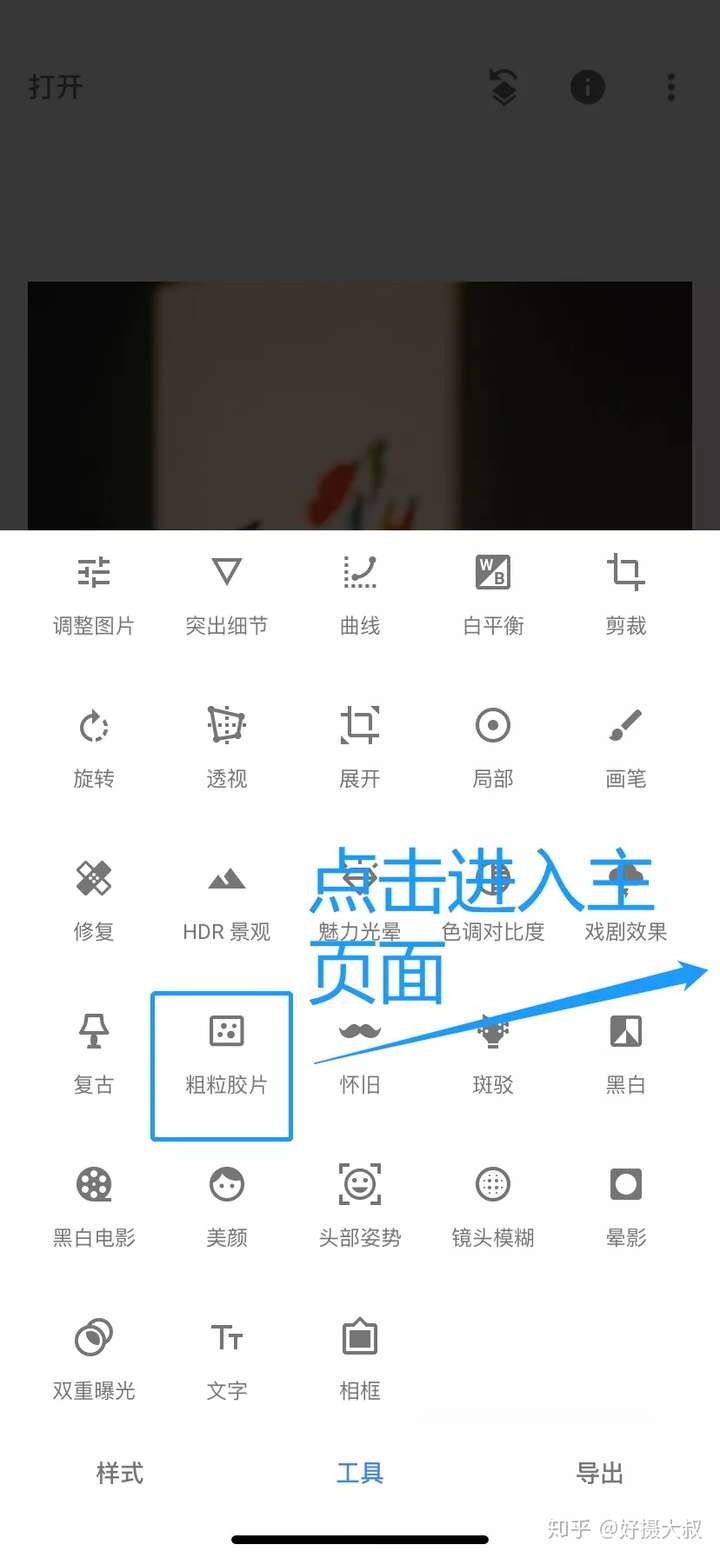Select the 突出细节 details tool
Viewport: 720px width, 1558px height.
(227, 596)
